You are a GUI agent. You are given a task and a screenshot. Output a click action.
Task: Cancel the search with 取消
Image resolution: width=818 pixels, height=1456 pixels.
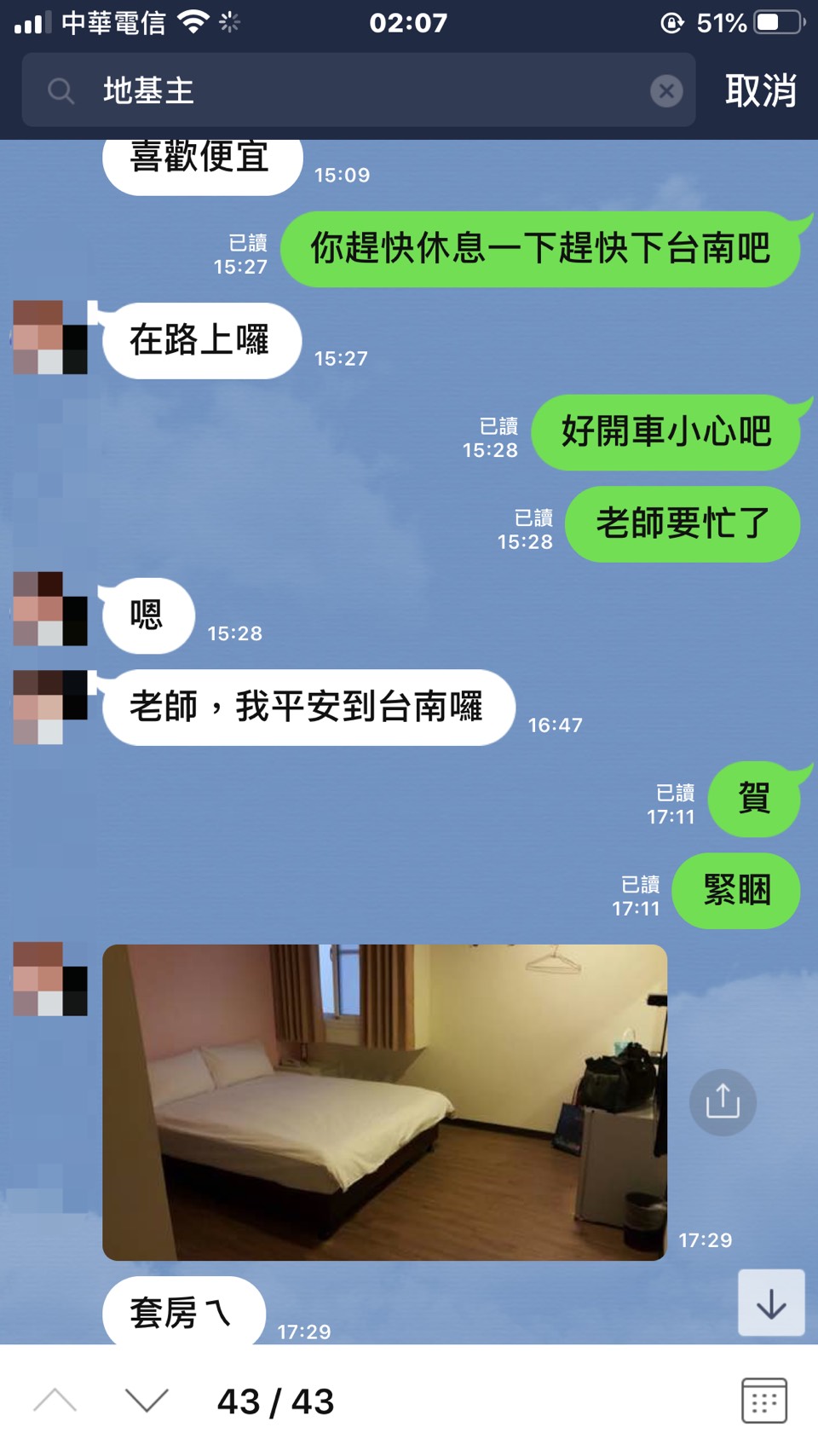click(760, 90)
